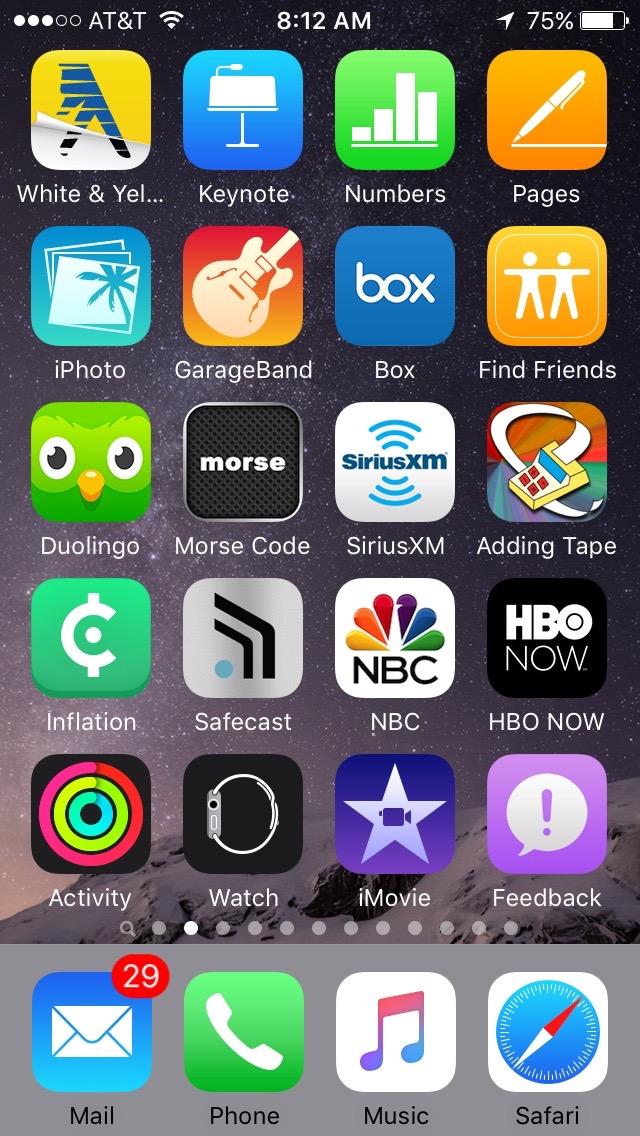Screen dimensions: 640x1136
Task: Launch Safecast
Action: (243, 638)
